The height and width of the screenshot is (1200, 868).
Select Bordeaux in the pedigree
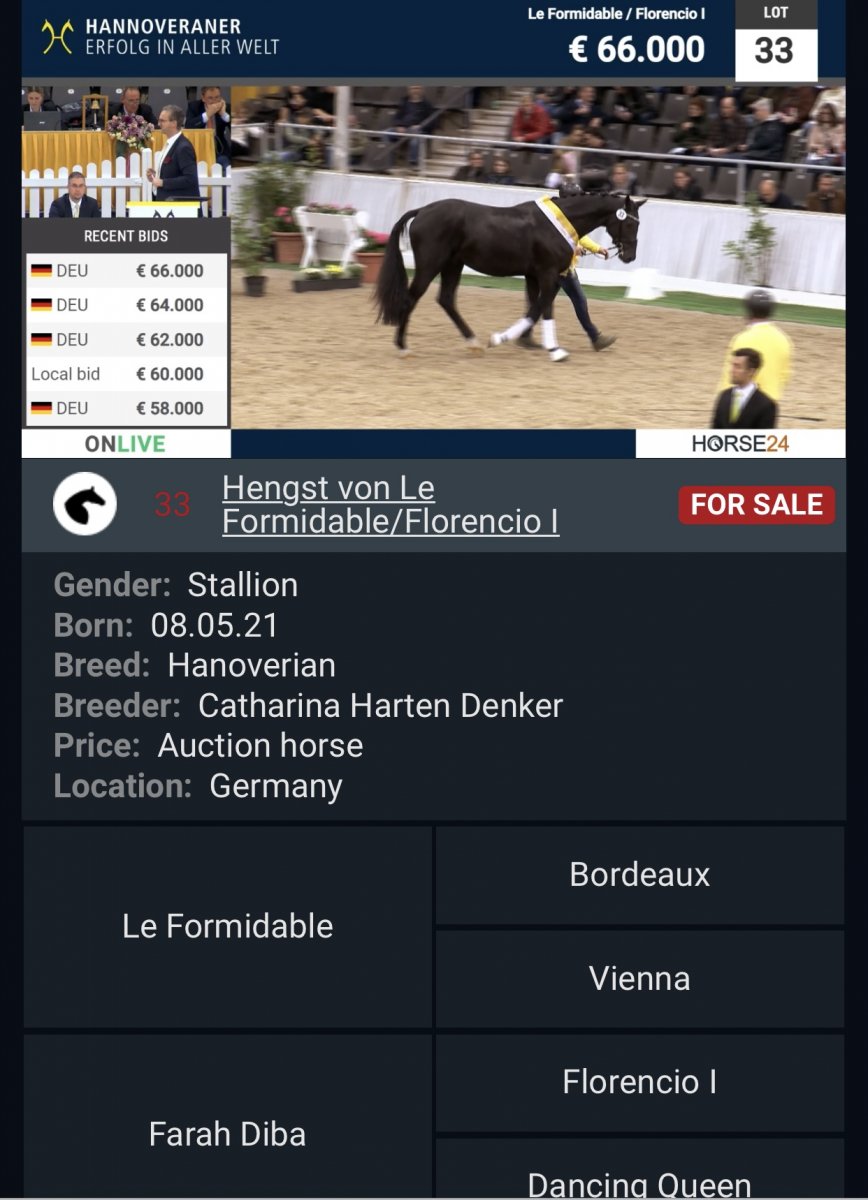(x=640, y=875)
